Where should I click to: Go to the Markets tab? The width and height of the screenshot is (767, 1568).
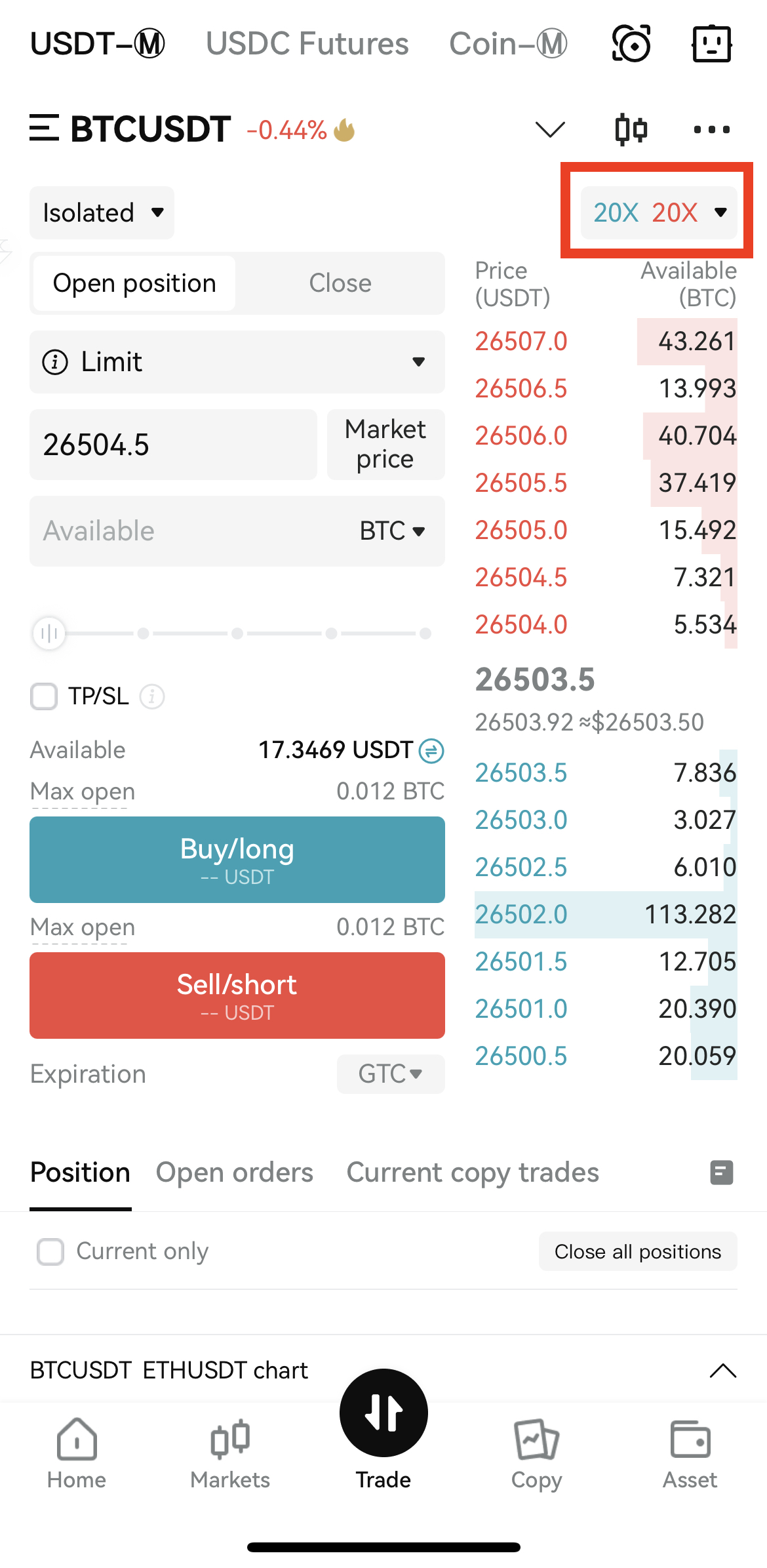[229, 1453]
